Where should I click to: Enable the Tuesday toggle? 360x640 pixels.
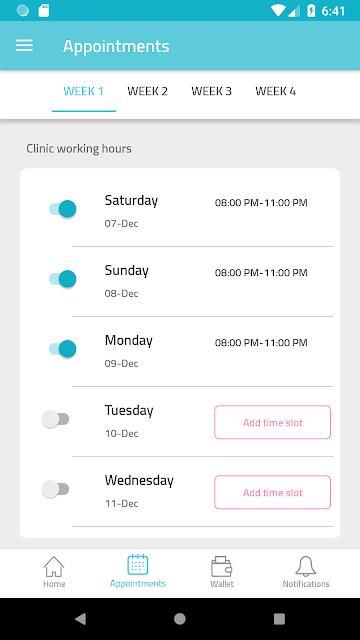click(56, 419)
